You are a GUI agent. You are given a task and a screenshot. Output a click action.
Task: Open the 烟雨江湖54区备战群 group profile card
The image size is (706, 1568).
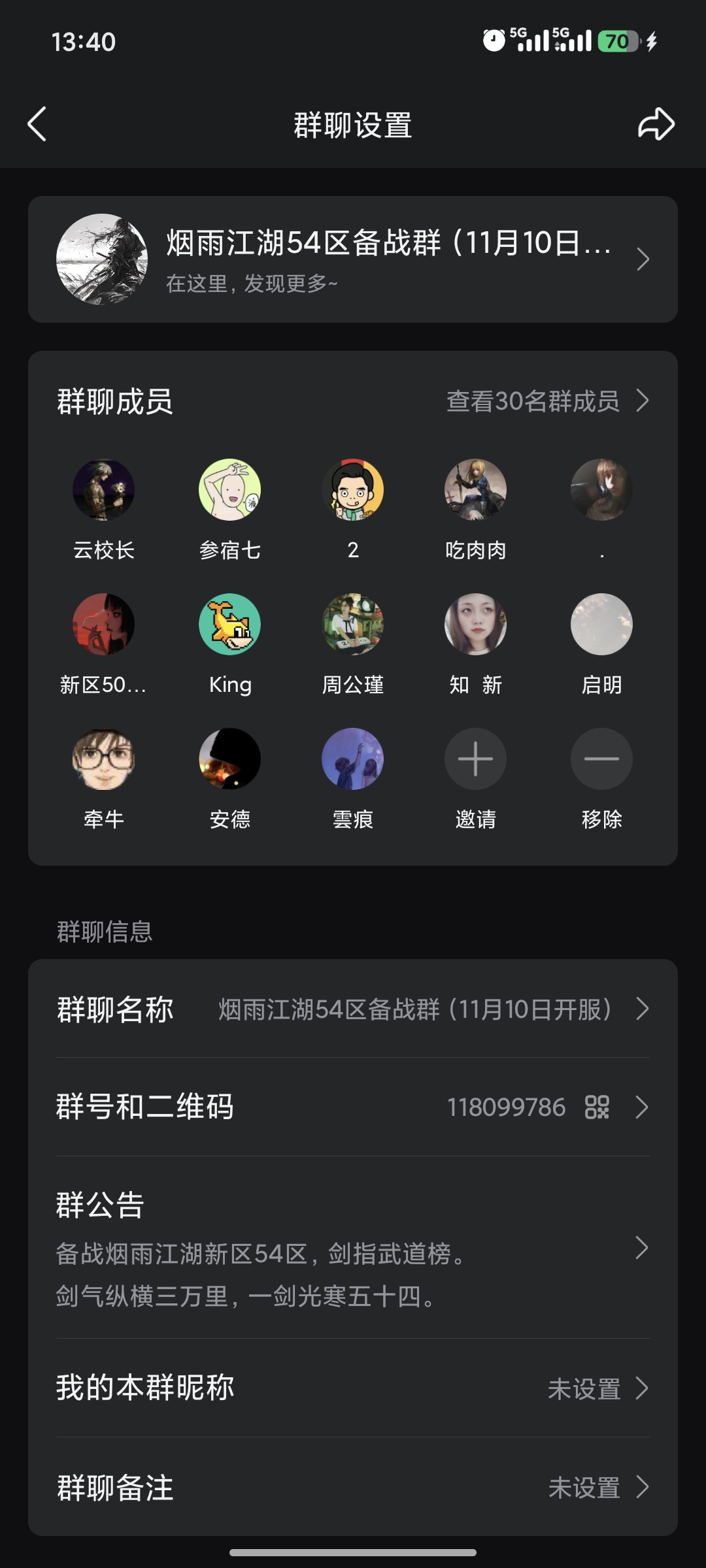click(x=353, y=259)
